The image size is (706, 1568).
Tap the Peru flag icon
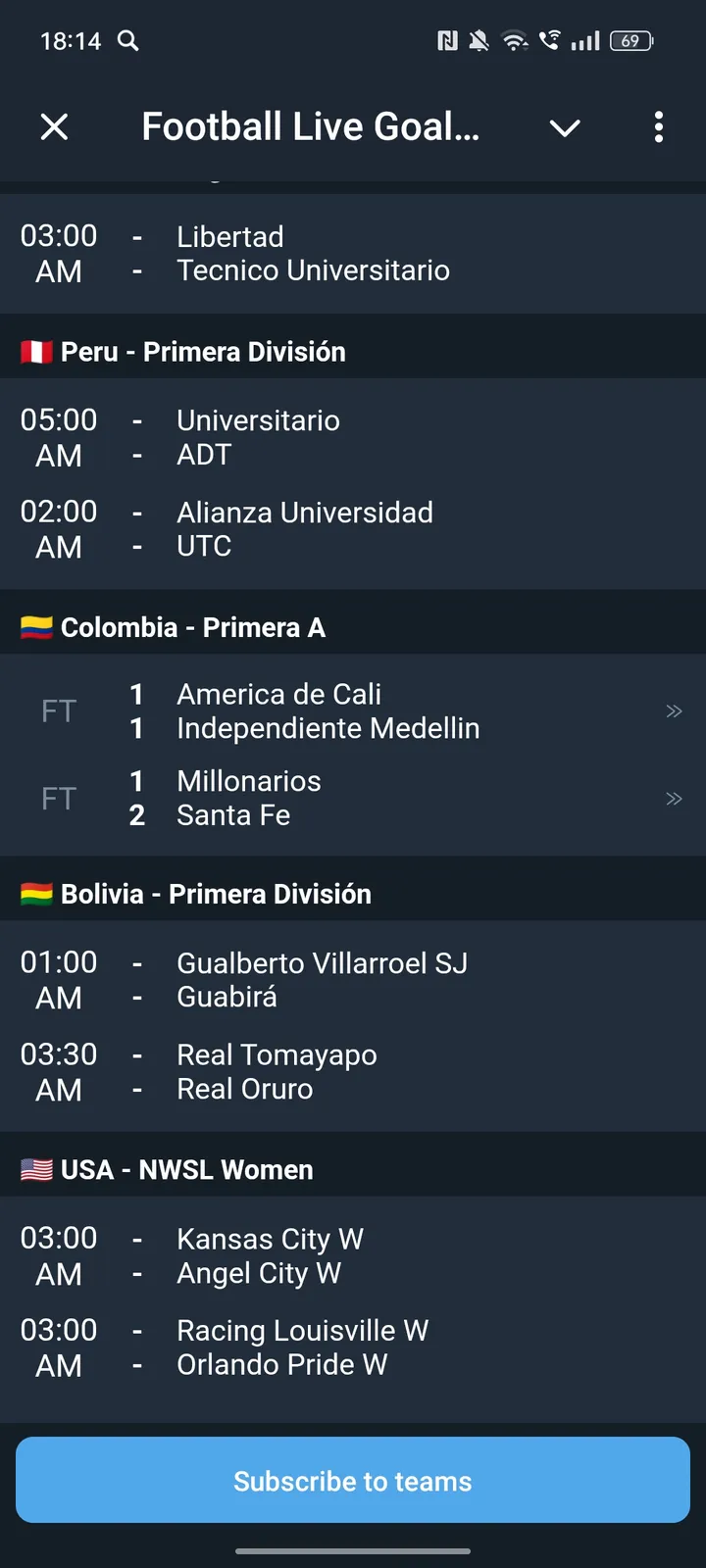coord(36,351)
